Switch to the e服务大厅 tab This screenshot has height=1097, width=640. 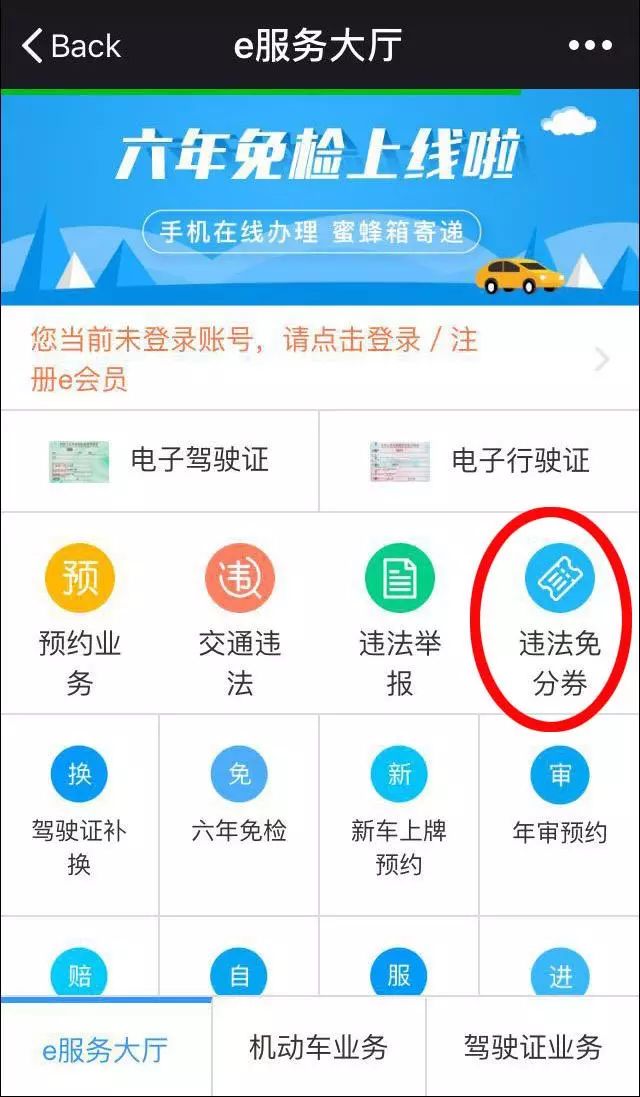click(105, 1049)
